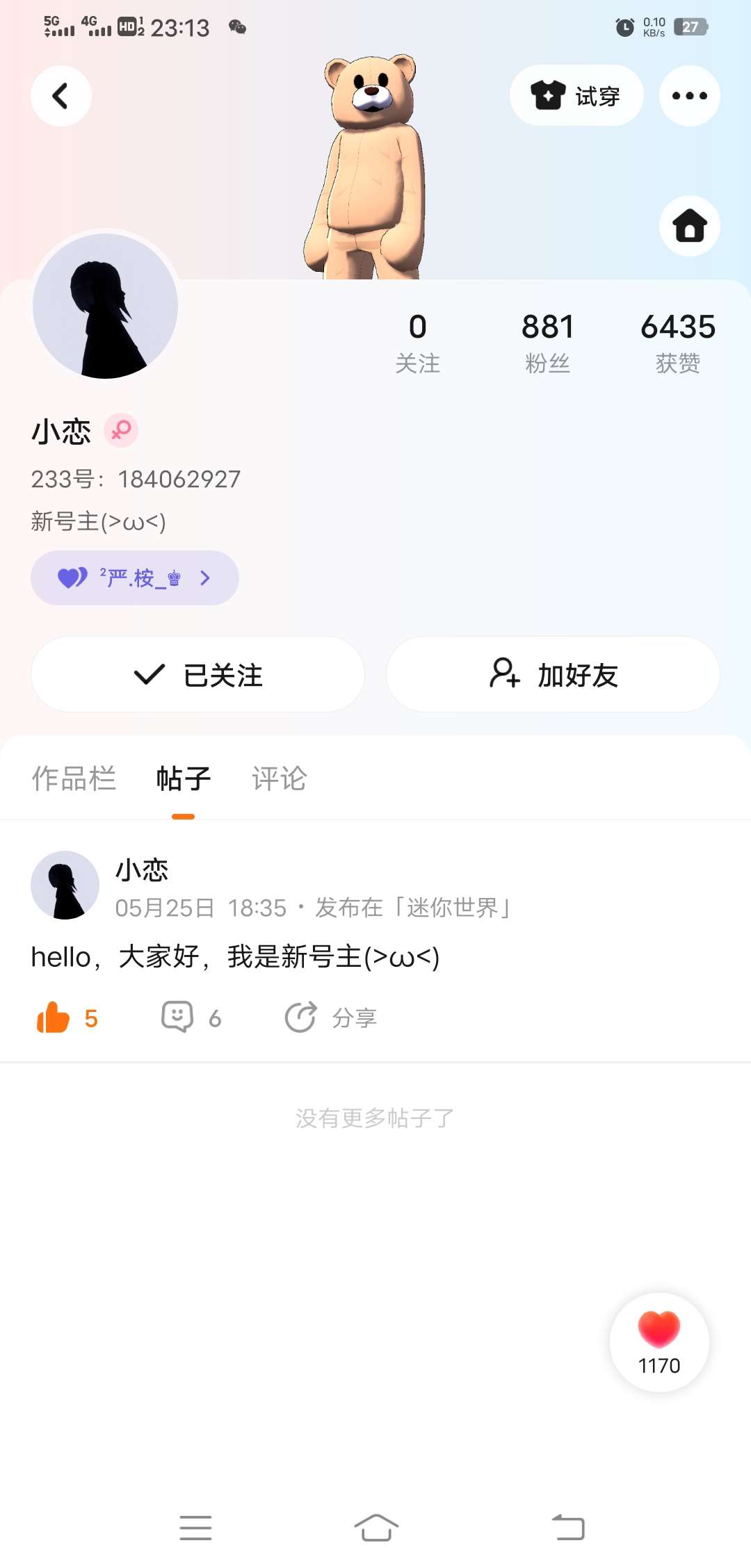The image size is (751, 1568).
Task: Tap the system back navigation button
Action: tap(568, 1528)
